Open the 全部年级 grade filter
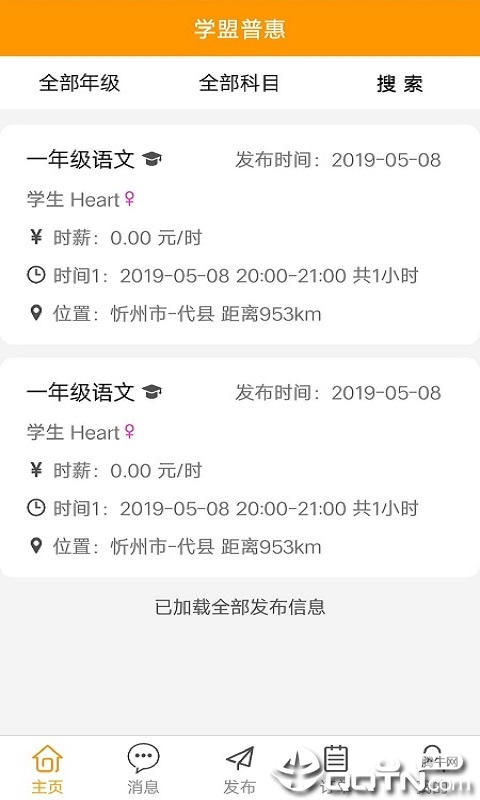The height and width of the screenshot is (800, 480). coord(80,83)
